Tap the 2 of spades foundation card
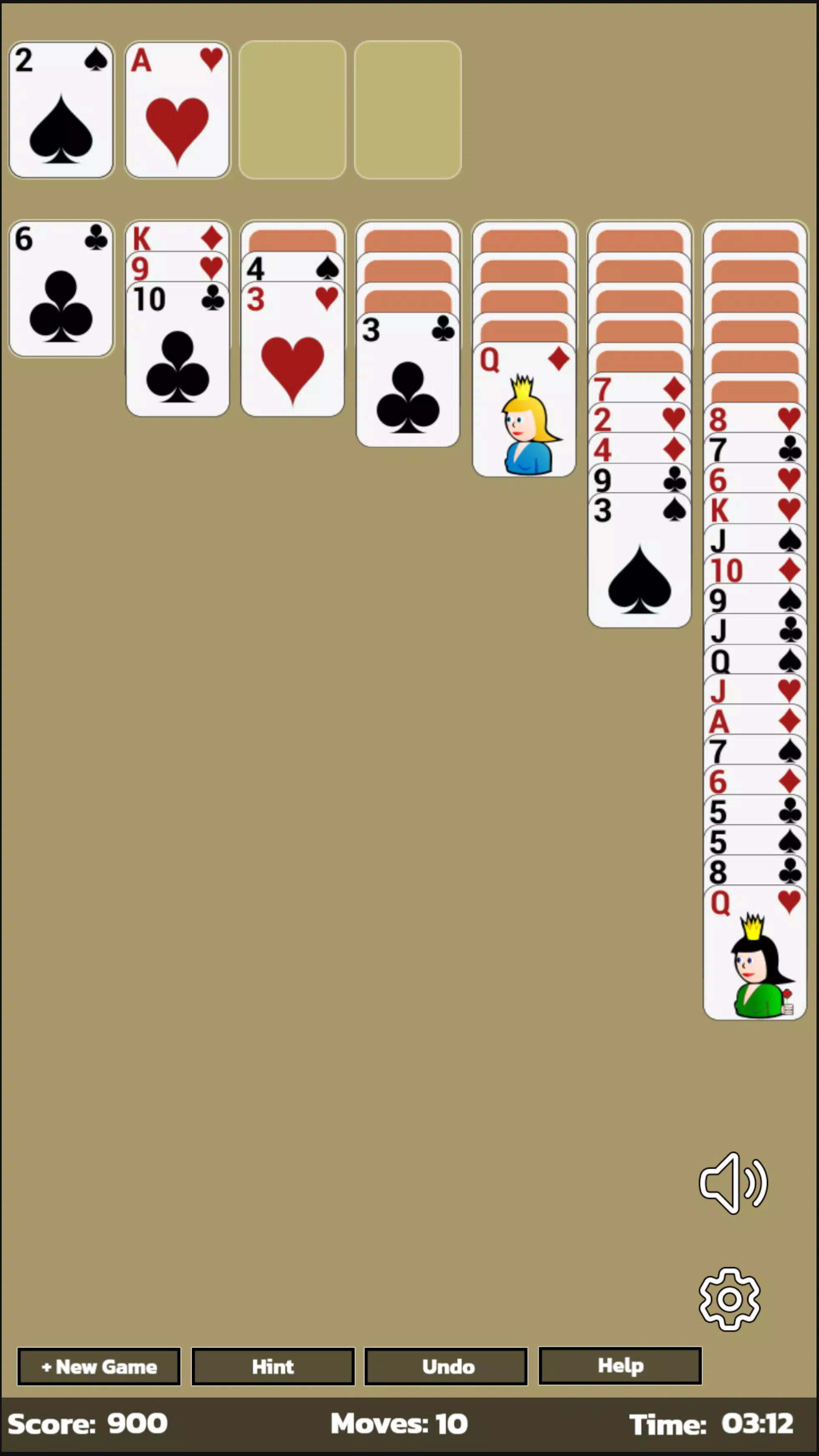 pos(61,110)
